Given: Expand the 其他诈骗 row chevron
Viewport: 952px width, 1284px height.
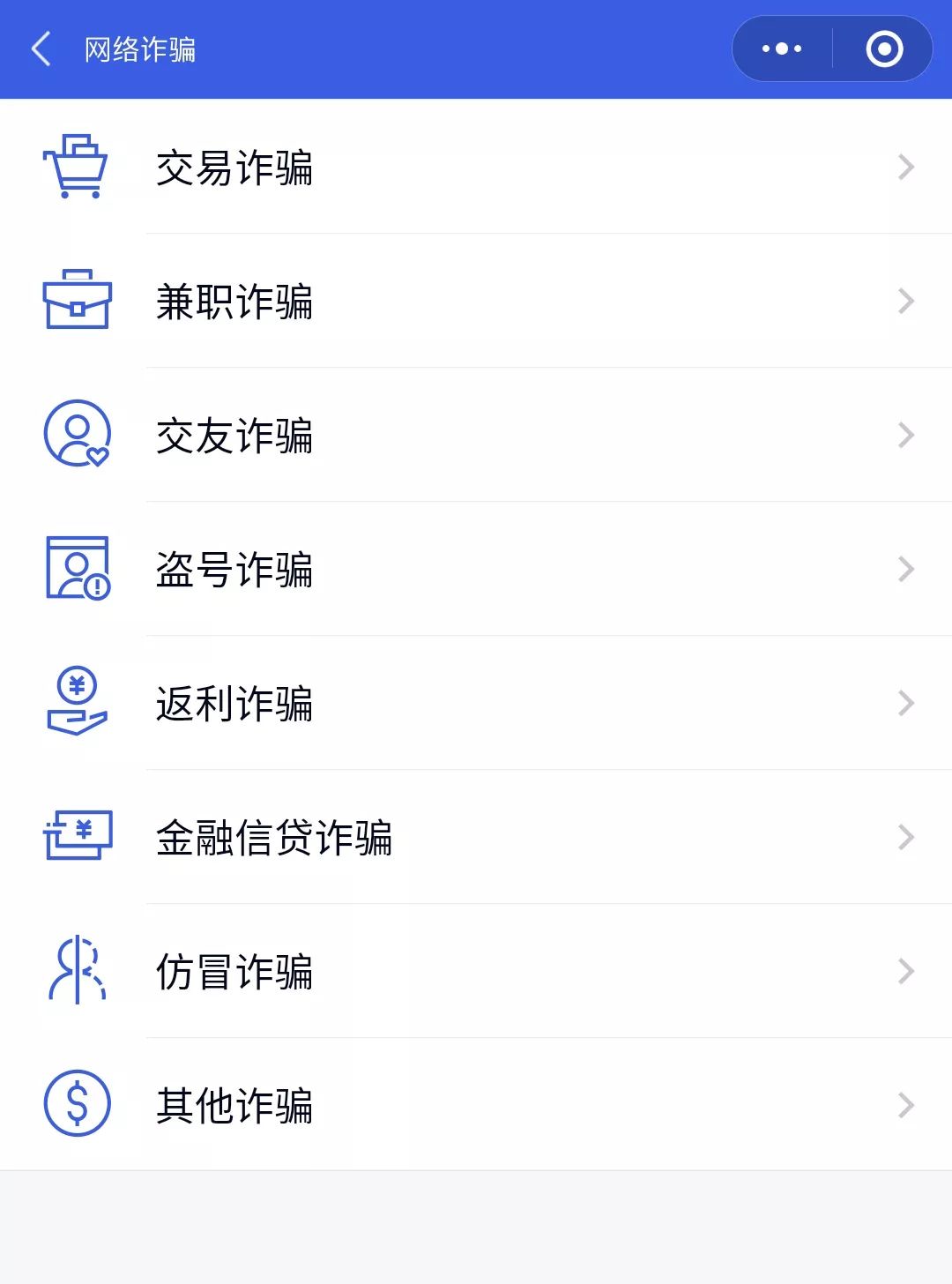Looking at the screenshot, I should coord(906,1105).
